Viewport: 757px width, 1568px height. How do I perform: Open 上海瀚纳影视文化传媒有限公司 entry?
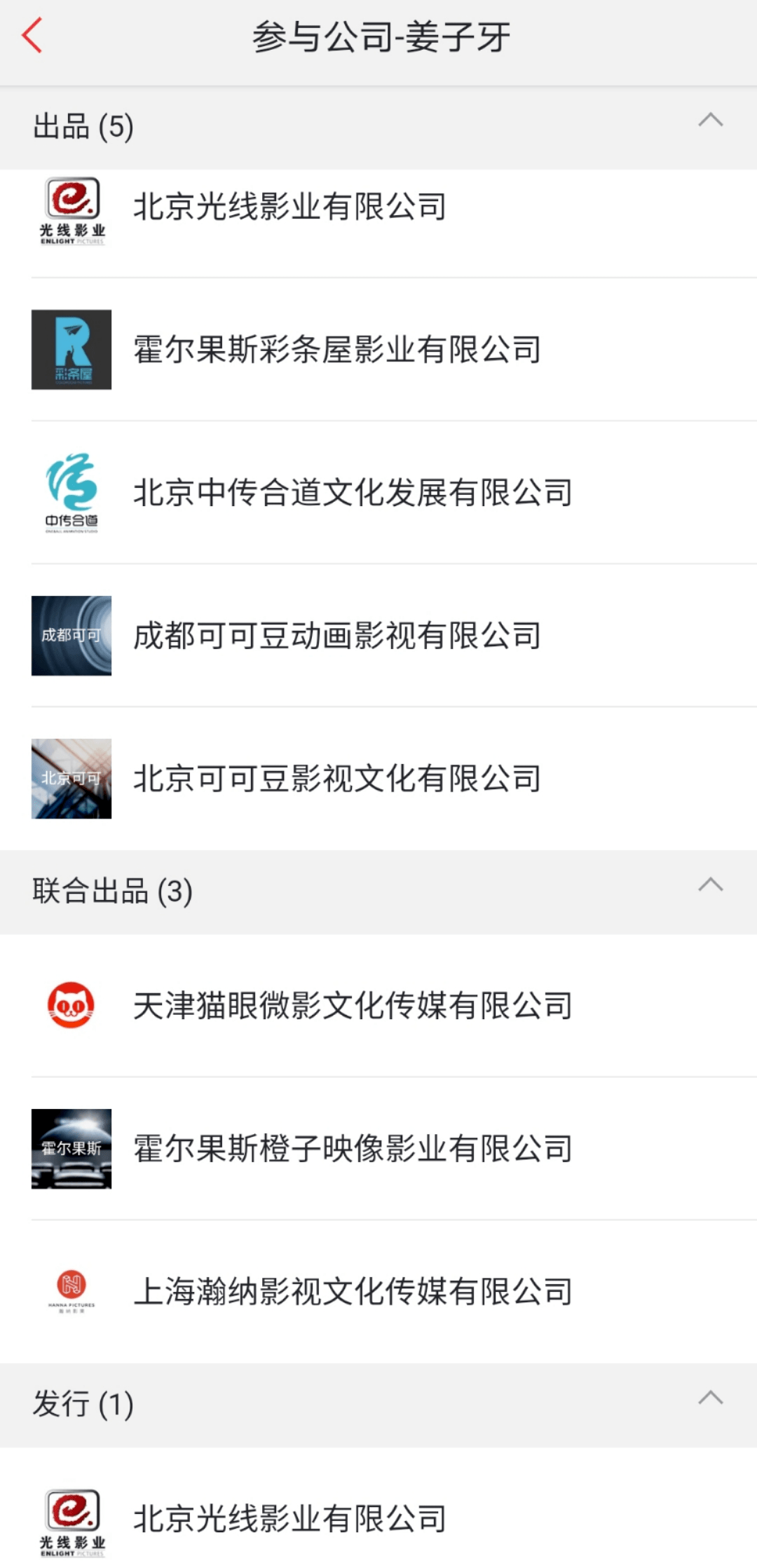(x=352, y=1288)
